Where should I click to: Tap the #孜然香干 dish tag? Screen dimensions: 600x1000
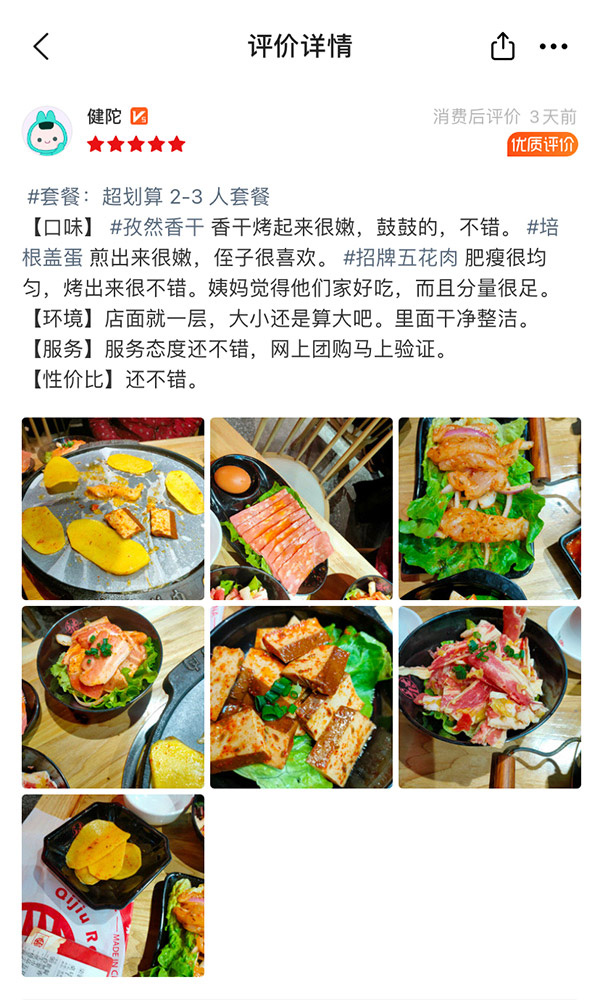(157, 227)
